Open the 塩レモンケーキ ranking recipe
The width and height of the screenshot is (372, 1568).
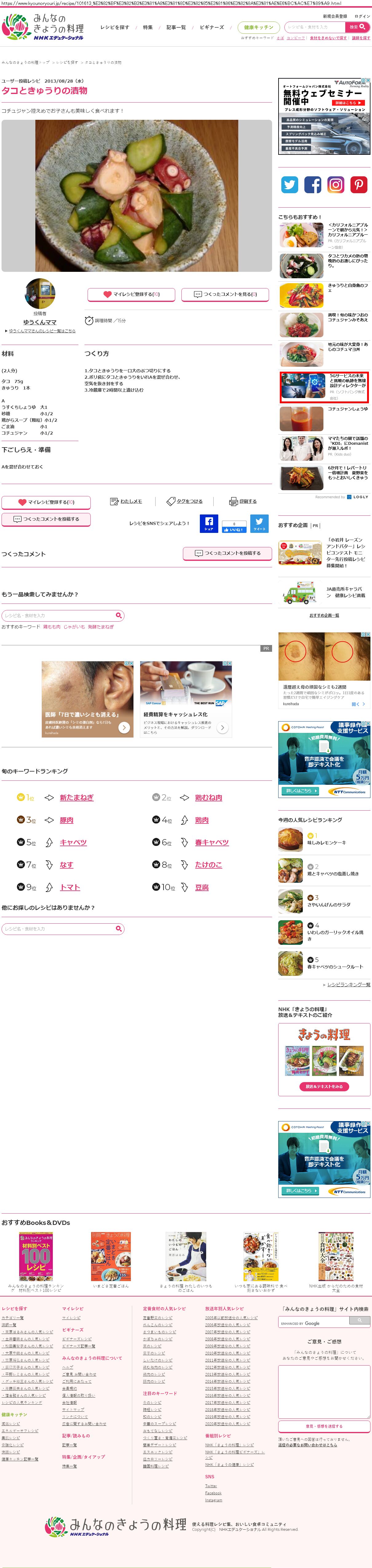coord(326,843)
